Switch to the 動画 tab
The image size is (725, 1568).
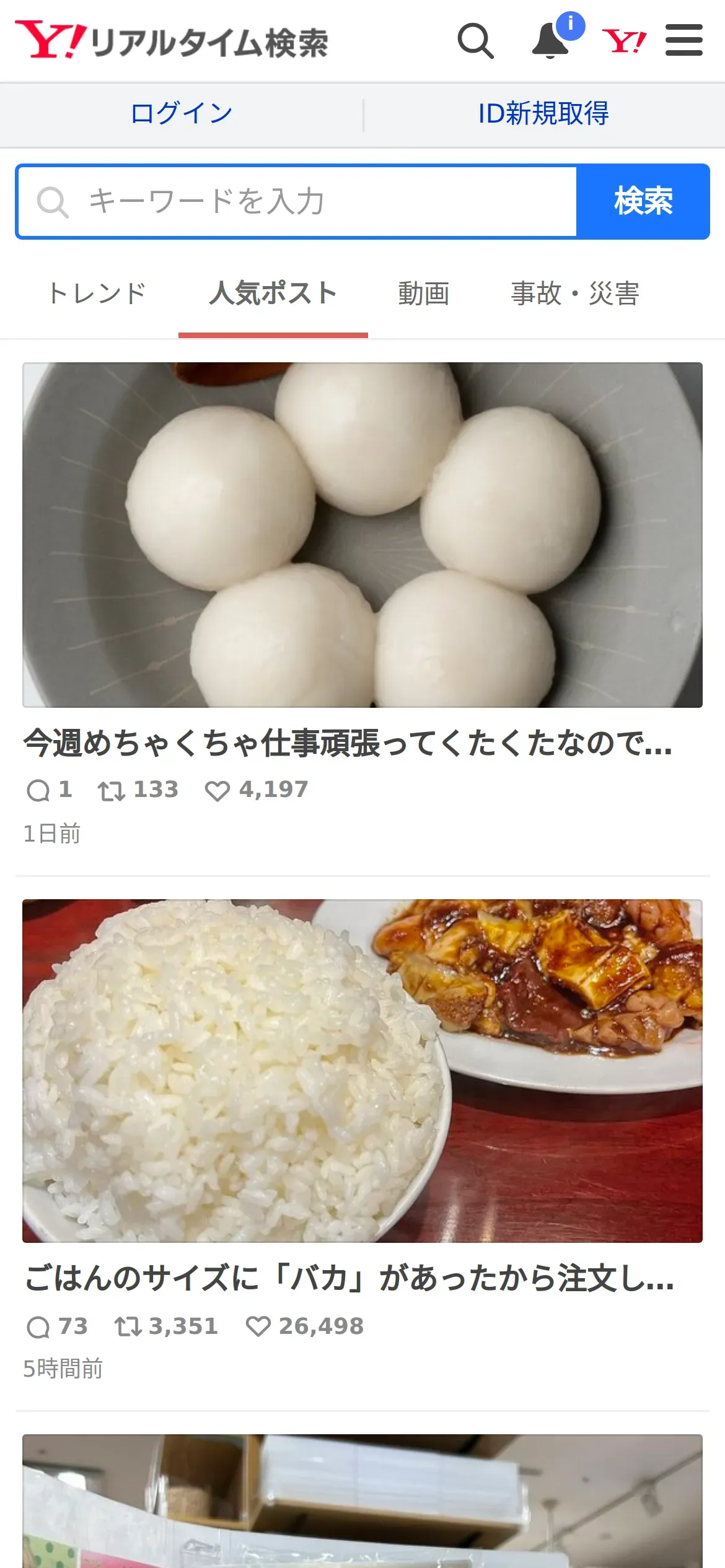coord(424,294)
